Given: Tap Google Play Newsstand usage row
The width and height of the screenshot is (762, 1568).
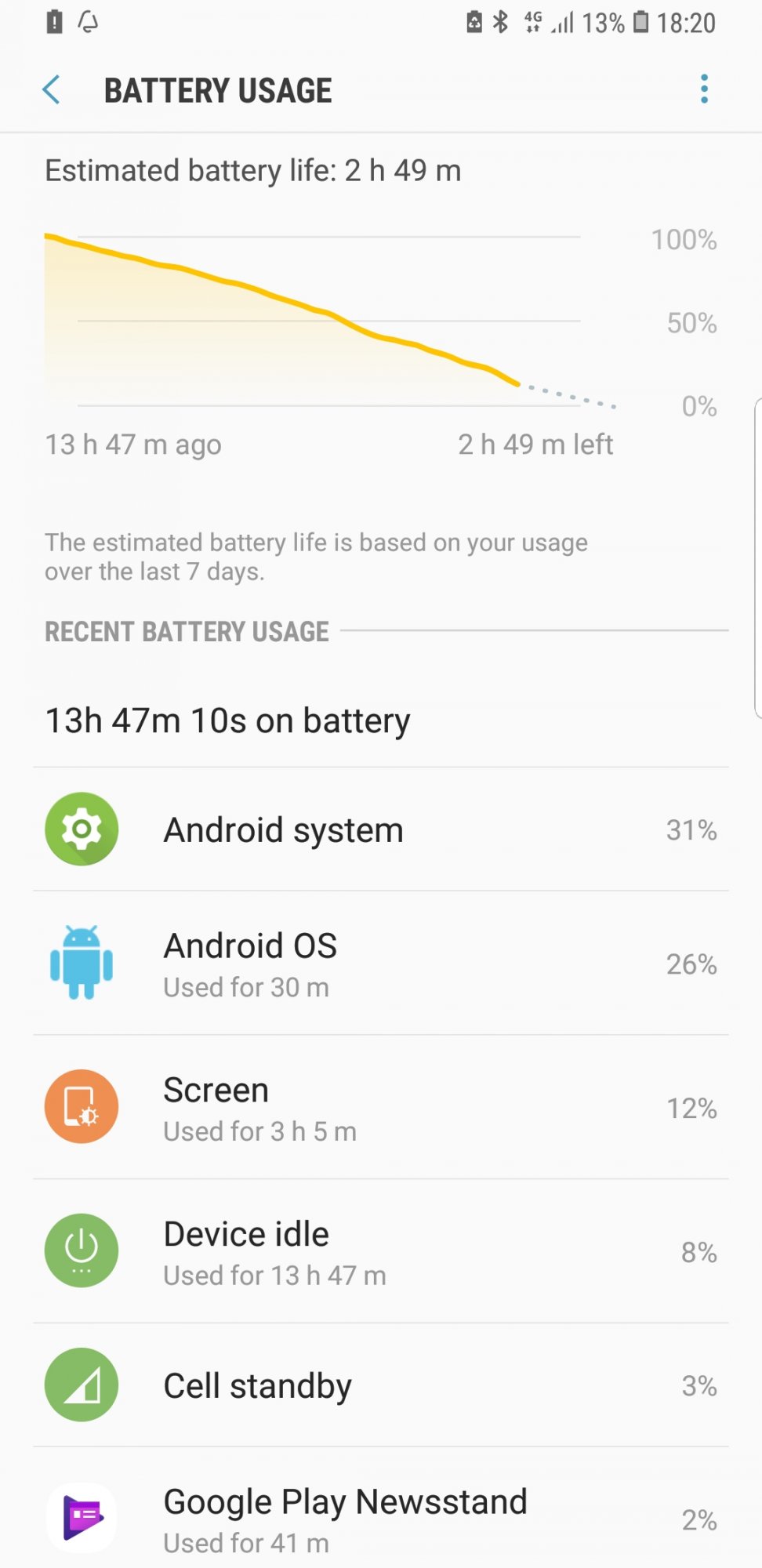Looking at the screenshot, I should 381,1508.
